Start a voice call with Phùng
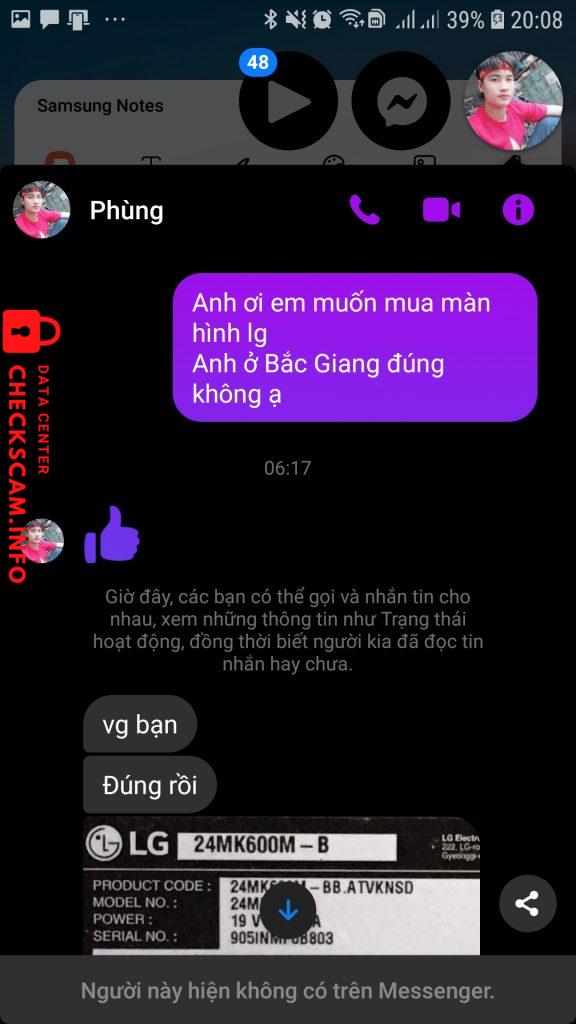 coord(364,210)
